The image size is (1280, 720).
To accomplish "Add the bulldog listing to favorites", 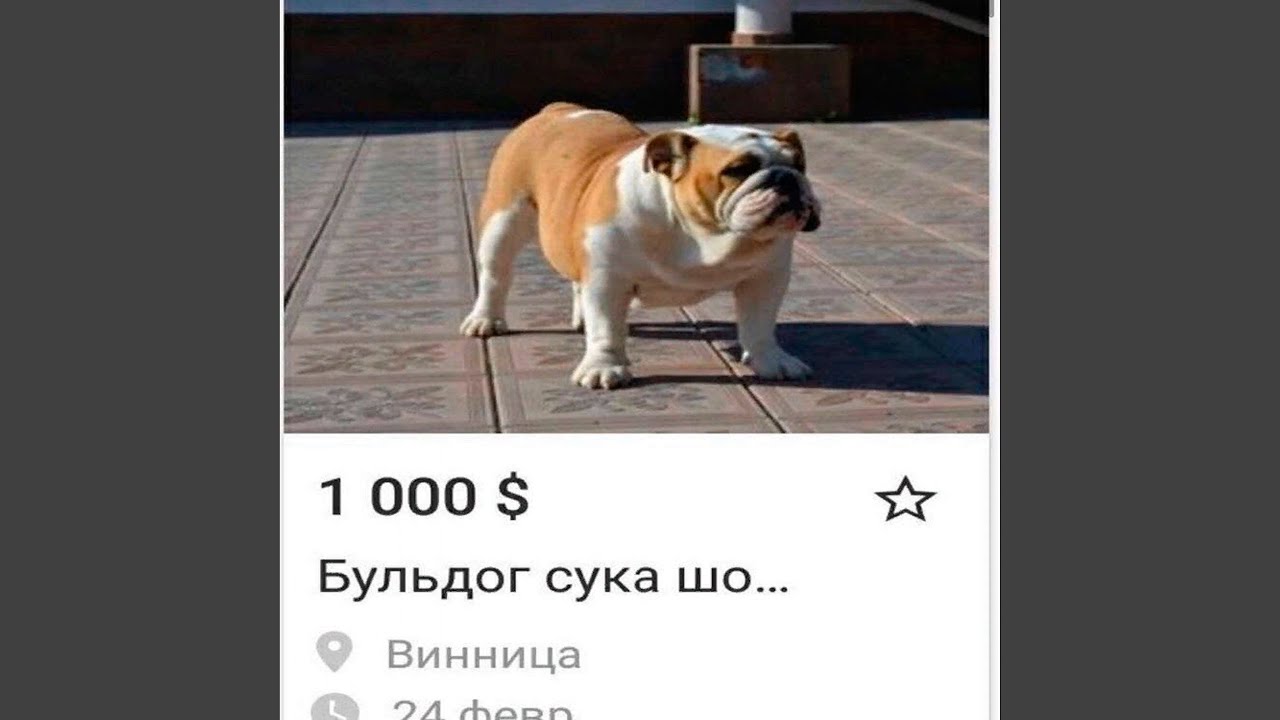I will pyautogui.click(x=905, y=499).
